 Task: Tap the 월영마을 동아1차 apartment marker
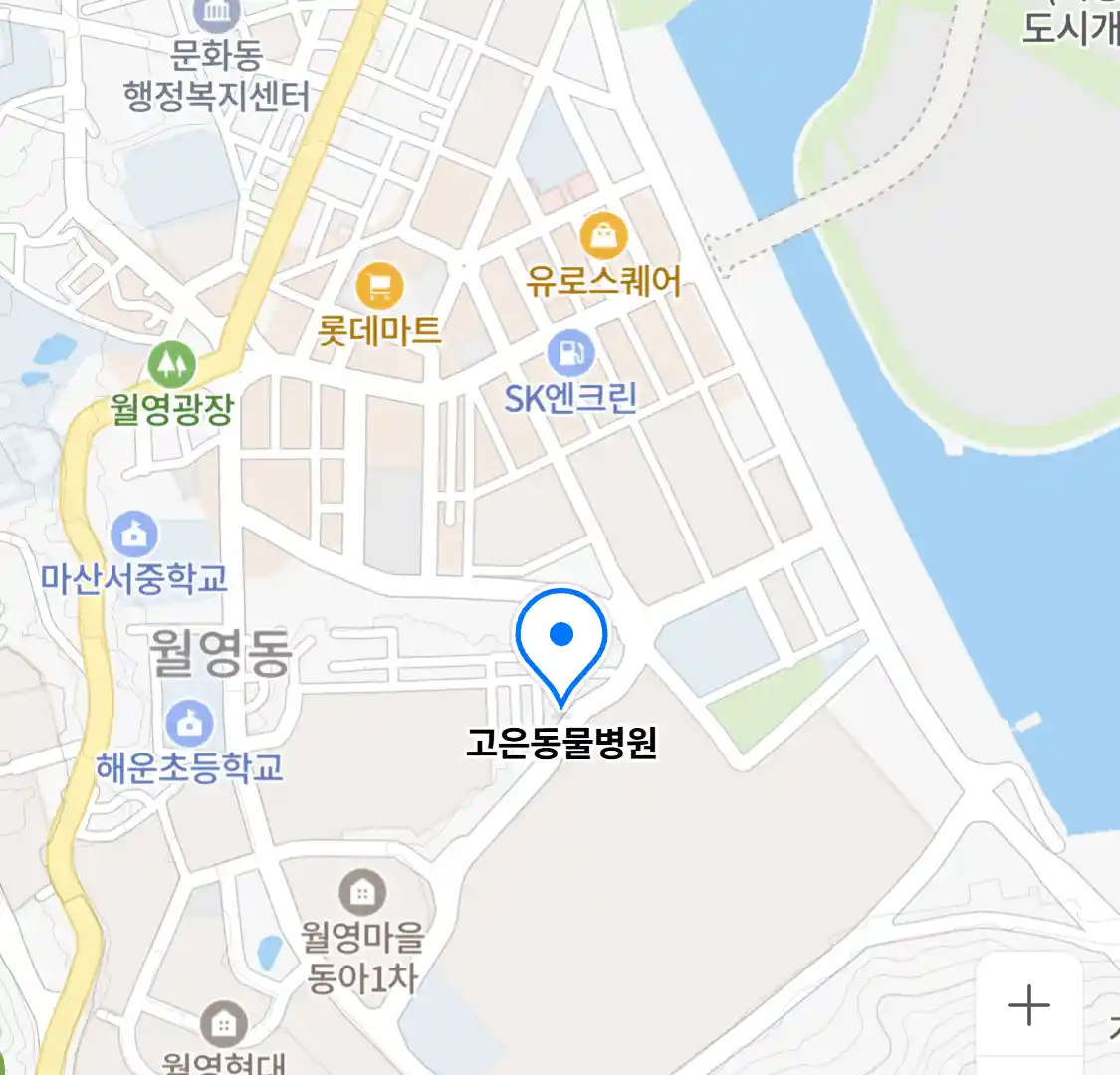coord(362,892)
